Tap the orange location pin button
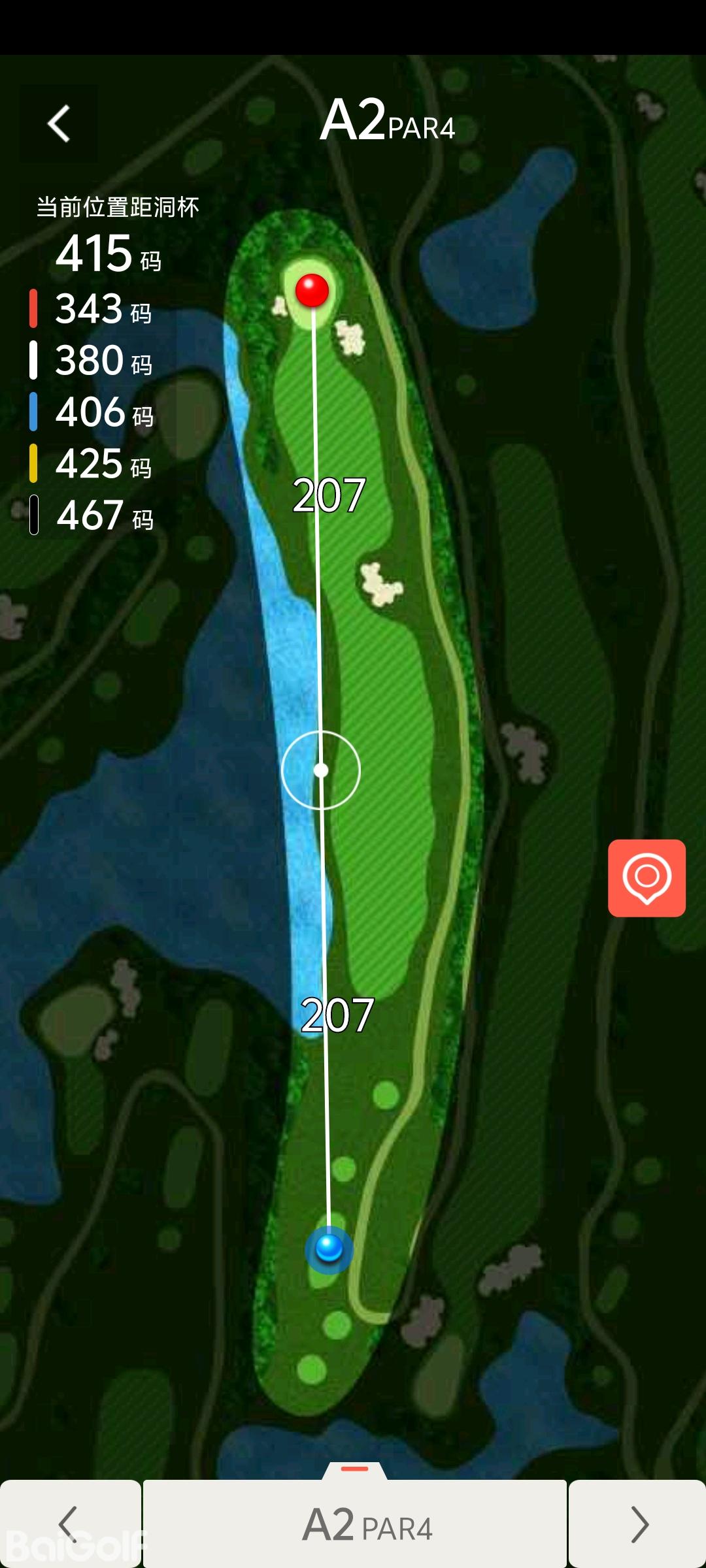706x1568 pixels. pyautogui.click(x=647, y=877)
